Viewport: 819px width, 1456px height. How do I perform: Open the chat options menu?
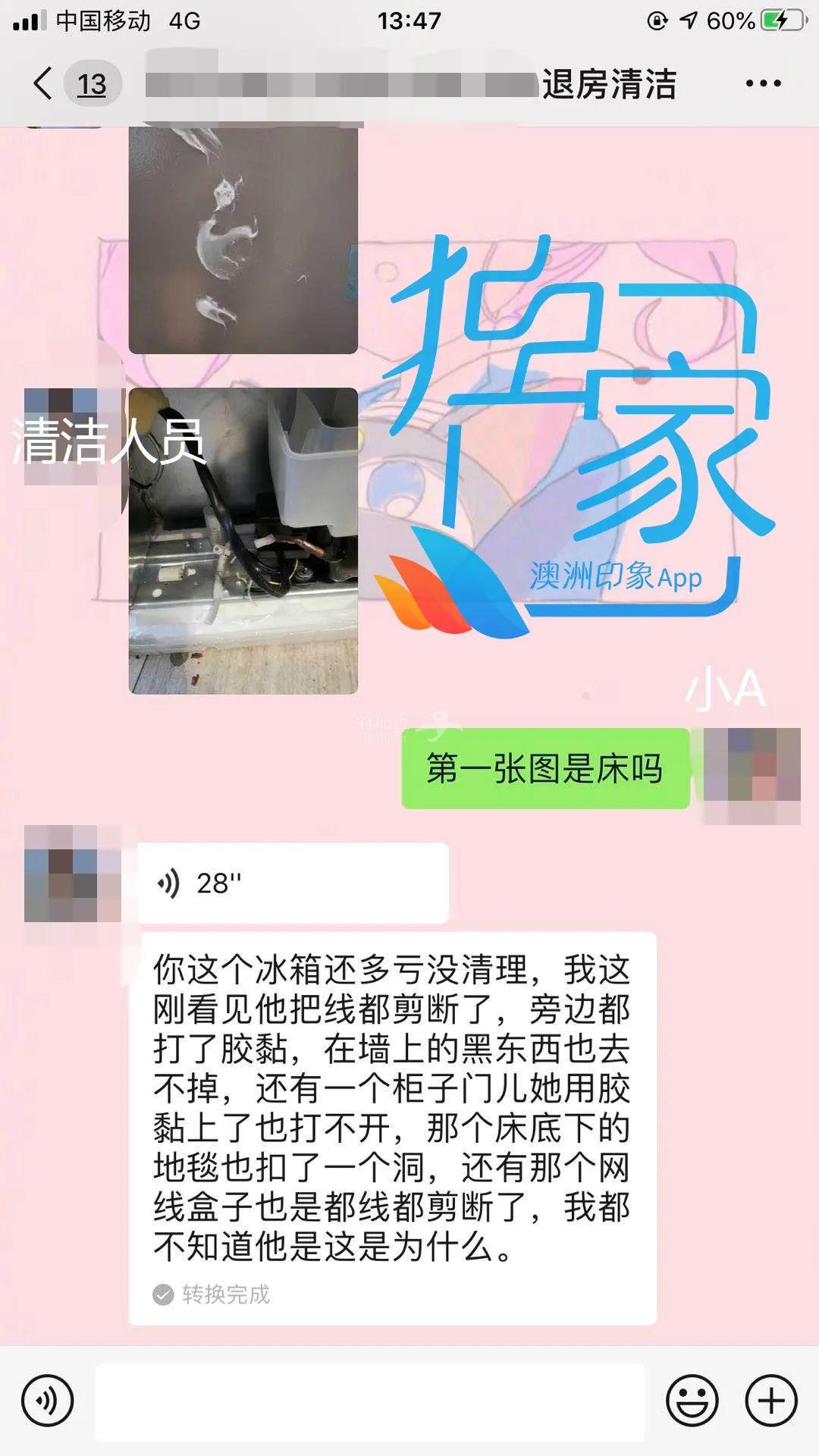(762, 83)
